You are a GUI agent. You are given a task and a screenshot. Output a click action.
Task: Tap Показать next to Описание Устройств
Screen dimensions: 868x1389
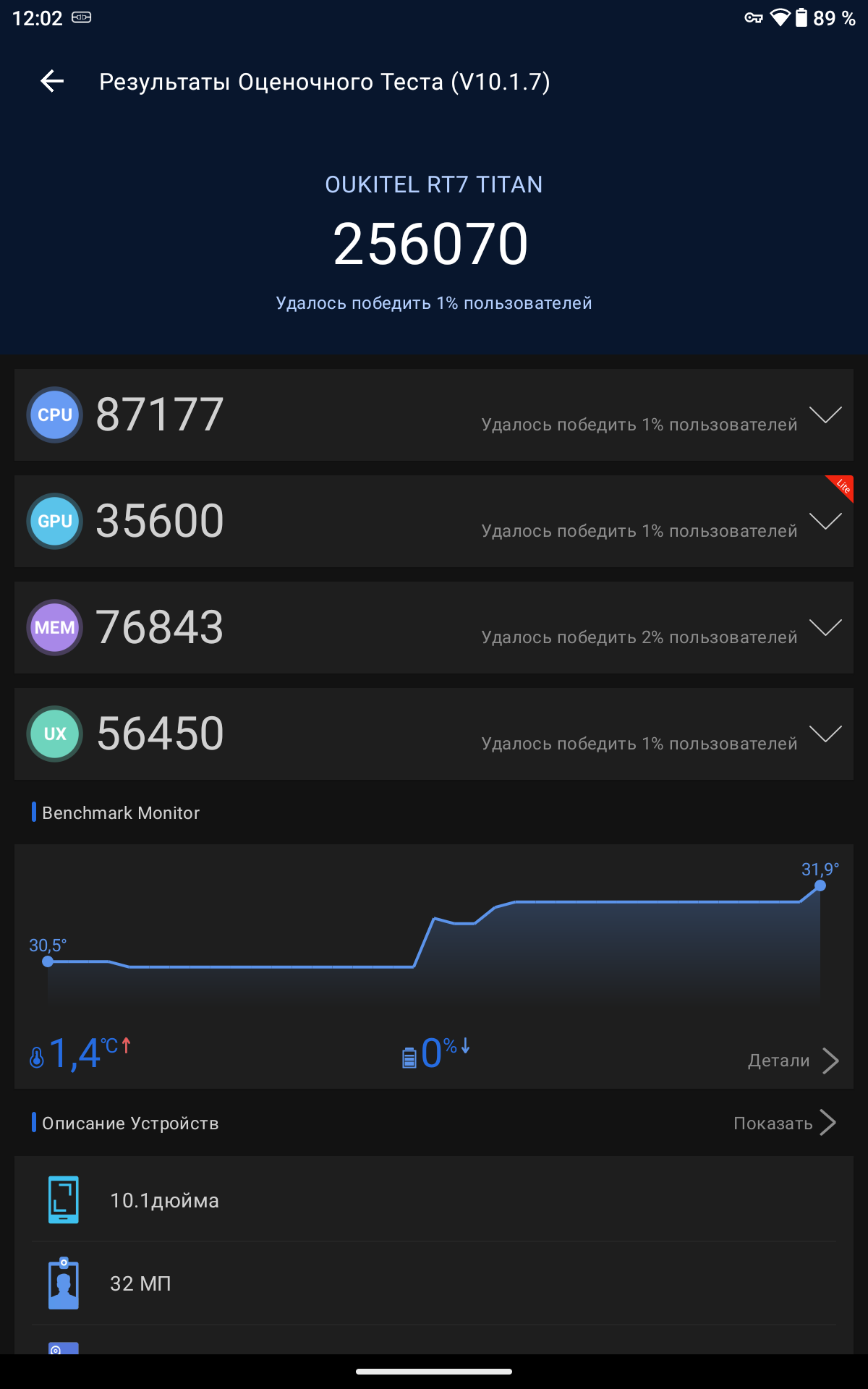pos(785,1123)
